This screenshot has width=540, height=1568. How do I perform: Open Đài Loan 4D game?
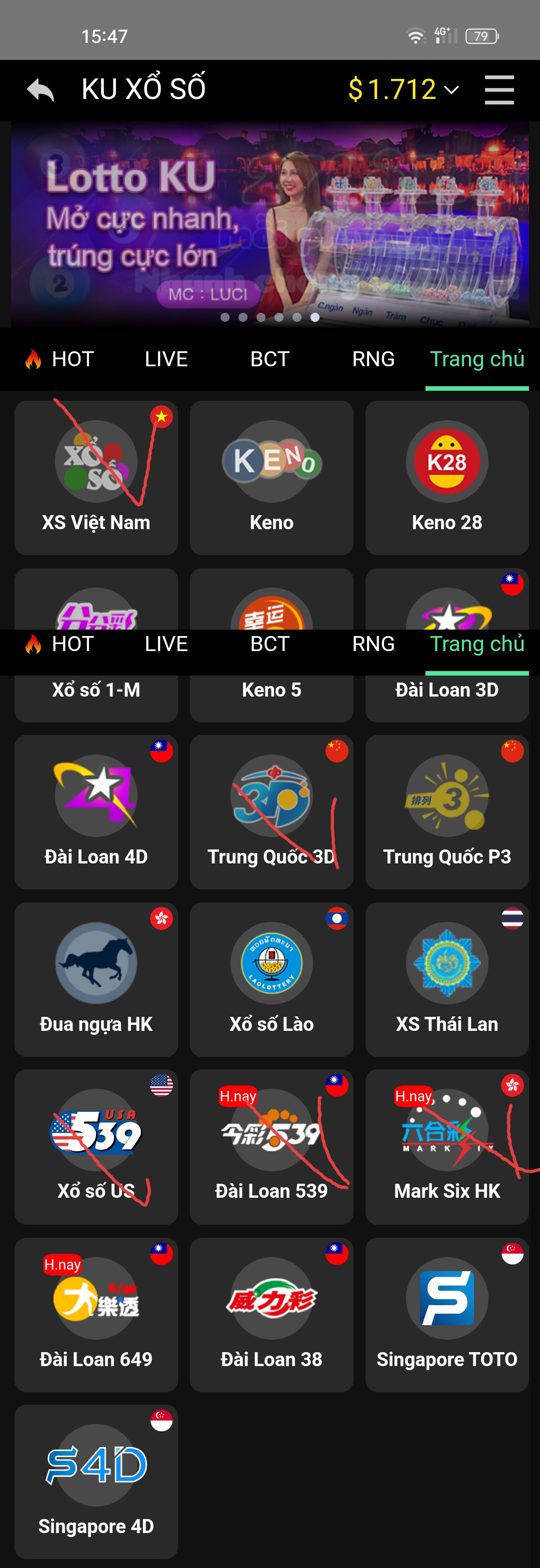(x=96, y=811)
